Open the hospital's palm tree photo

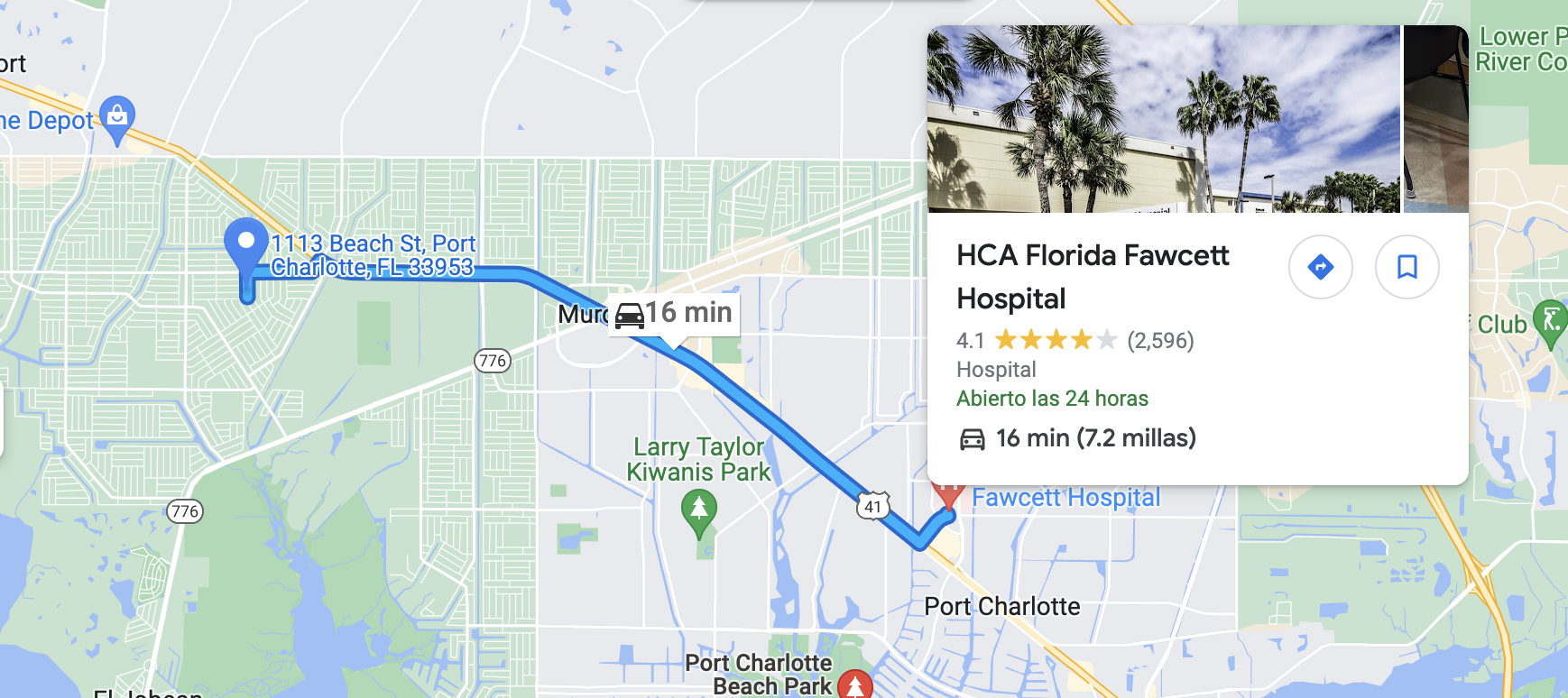(x=1163, y=119)
